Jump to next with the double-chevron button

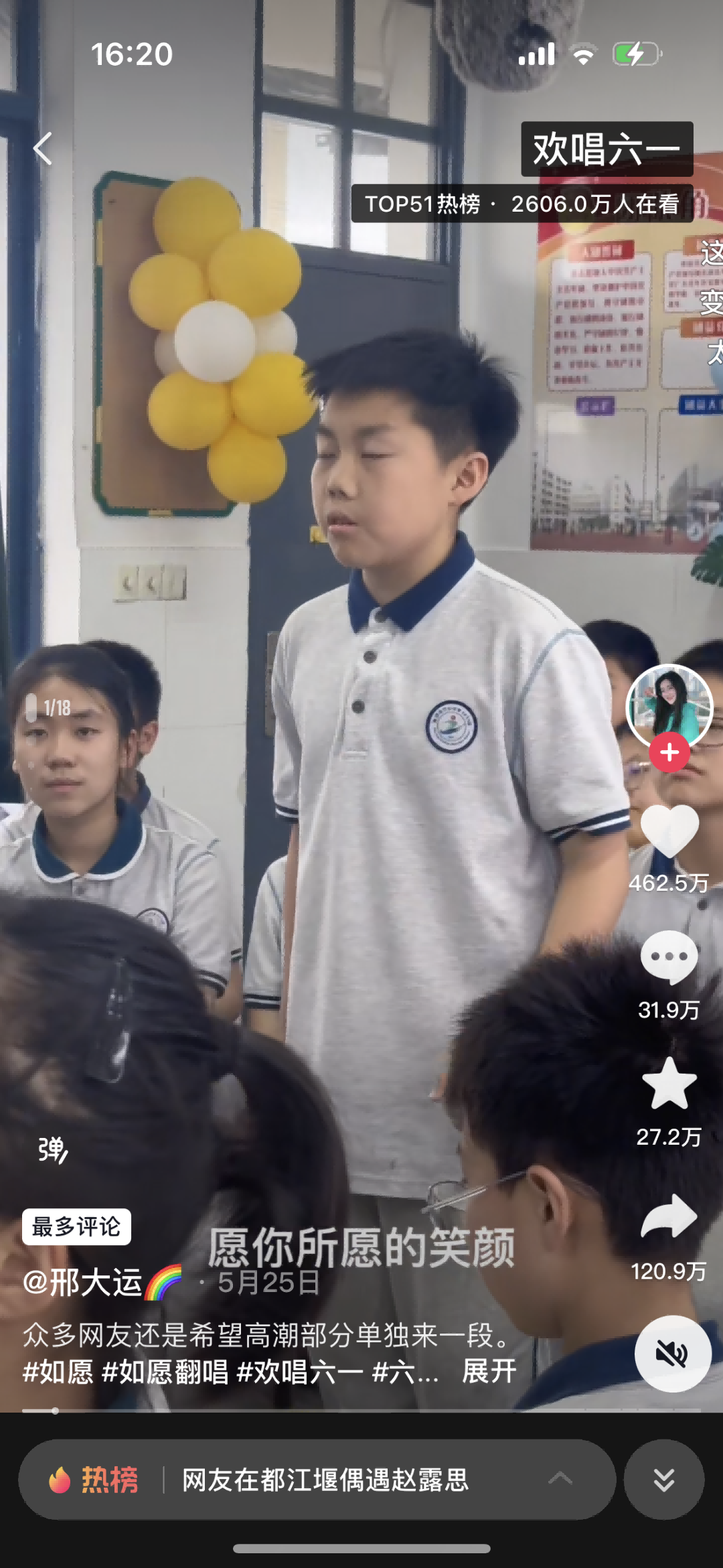663,1480
